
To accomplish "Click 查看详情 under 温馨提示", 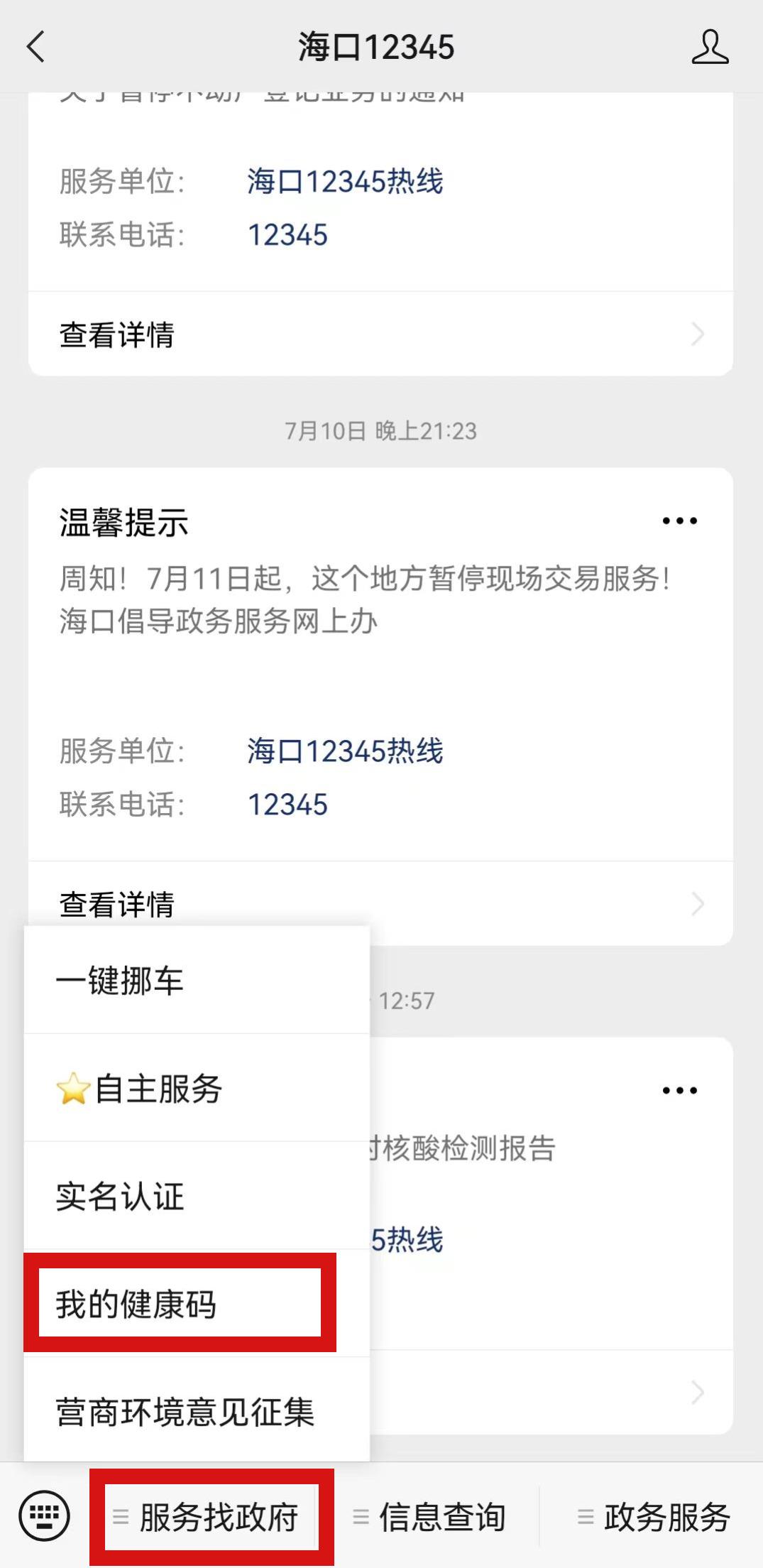I will [x=116, y=903].
